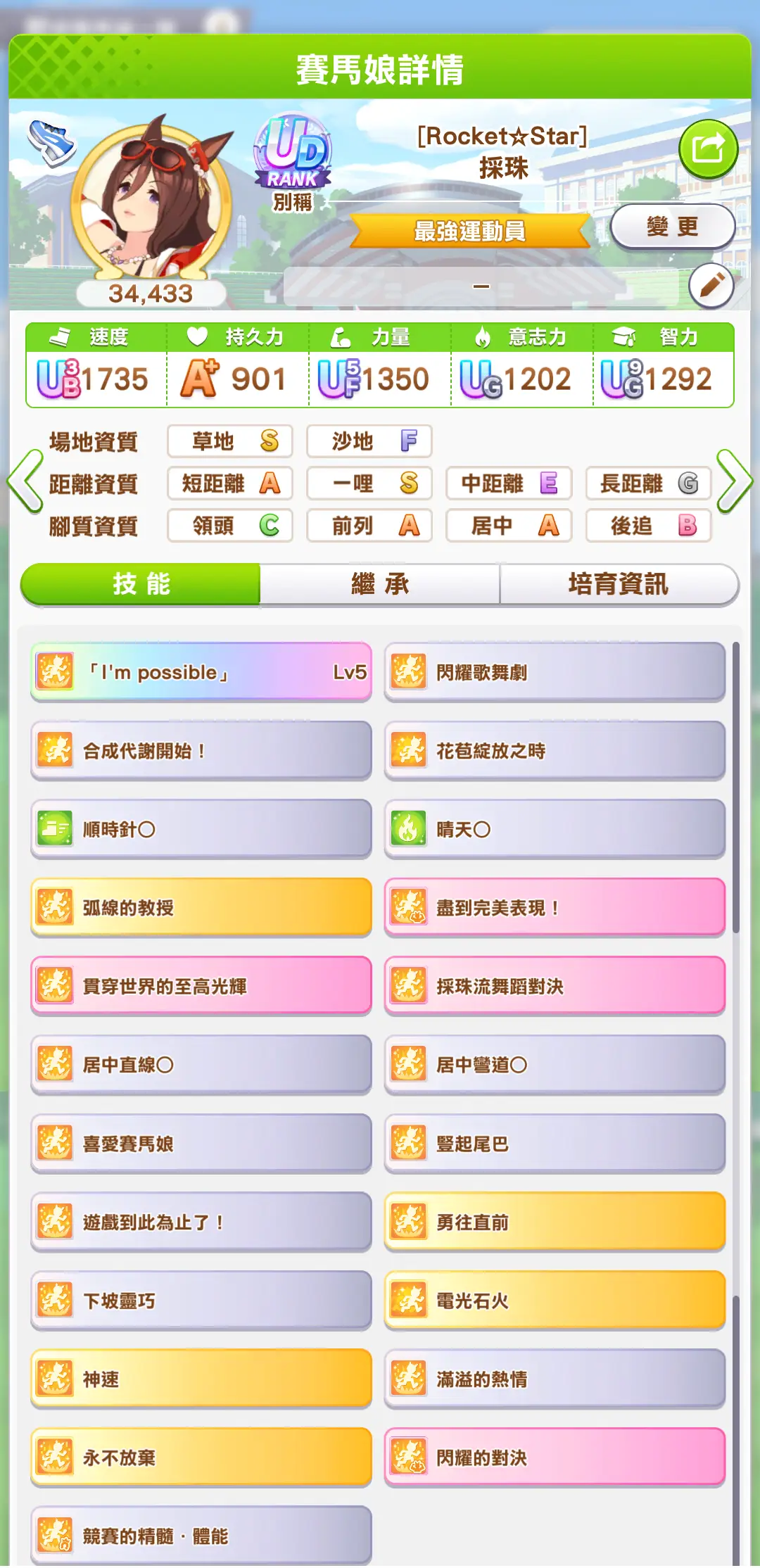Open skill 採珠流舞蹈對決
The image size is (760, 1568).
pyautogui.click(x=555, y=986)
